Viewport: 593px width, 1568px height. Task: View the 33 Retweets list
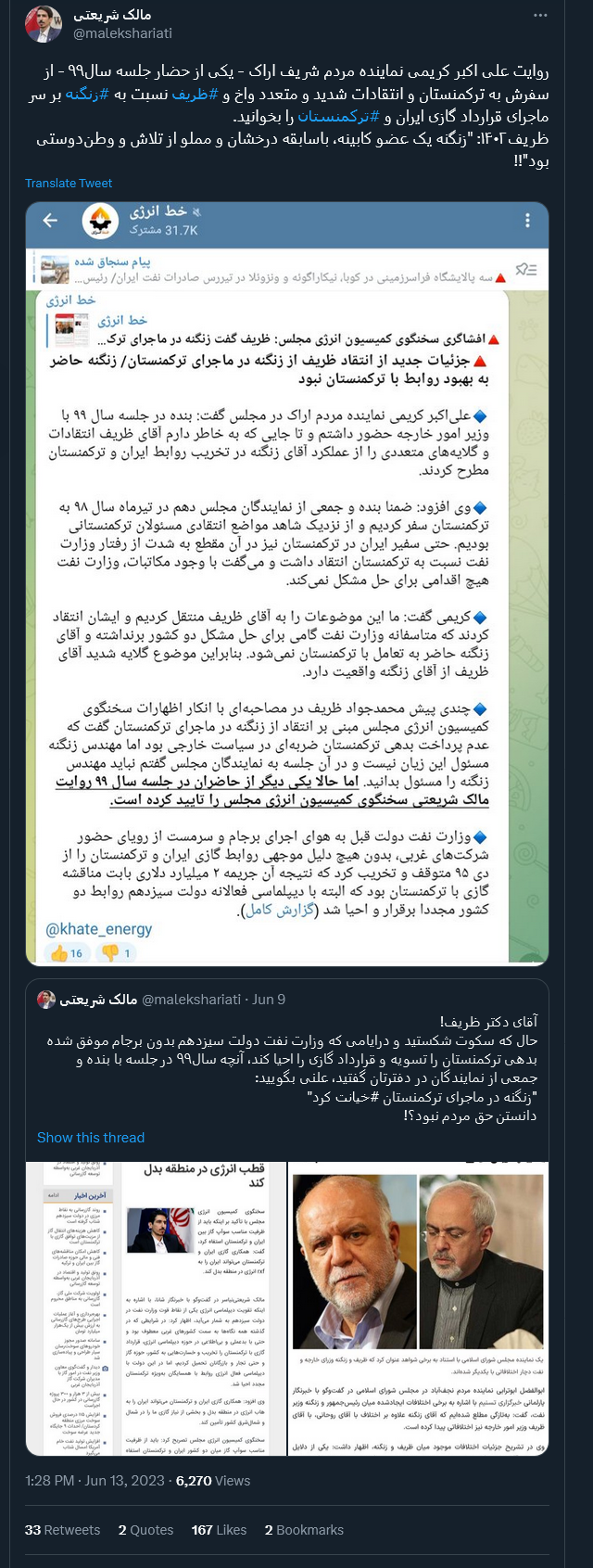pyautogui.click(x=62, y=1530)
